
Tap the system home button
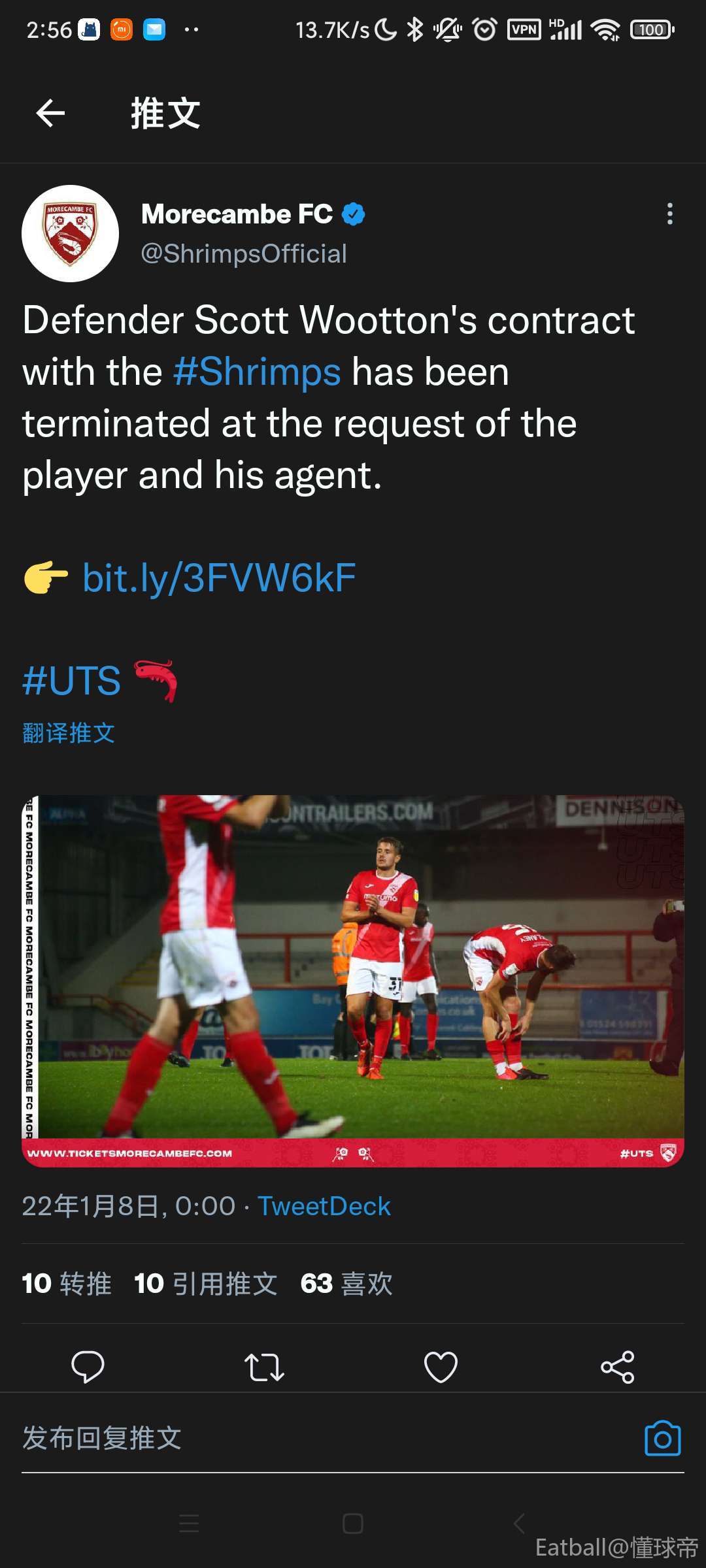353,1524
